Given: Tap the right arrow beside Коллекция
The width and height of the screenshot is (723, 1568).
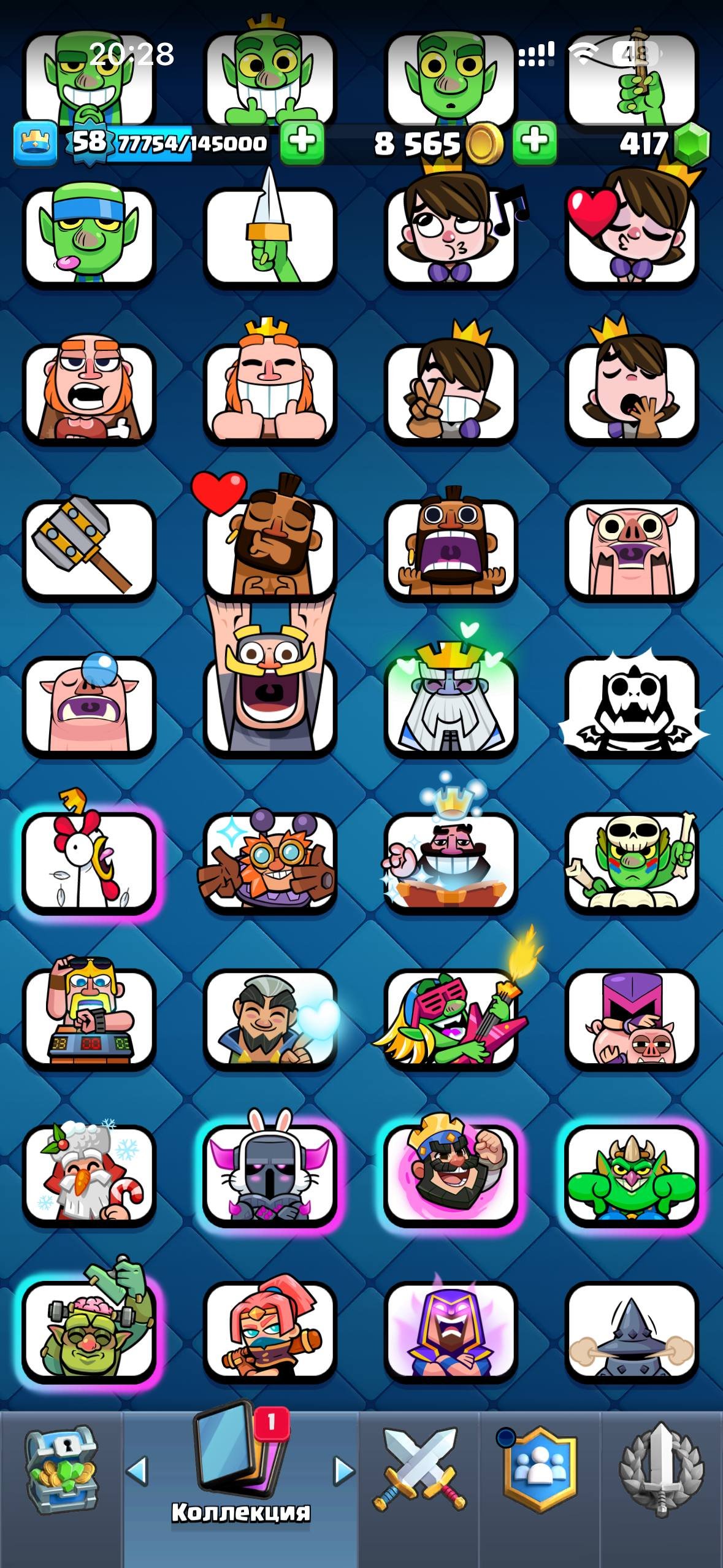Looking at the screenshot, I should (x=344, y=1470).
